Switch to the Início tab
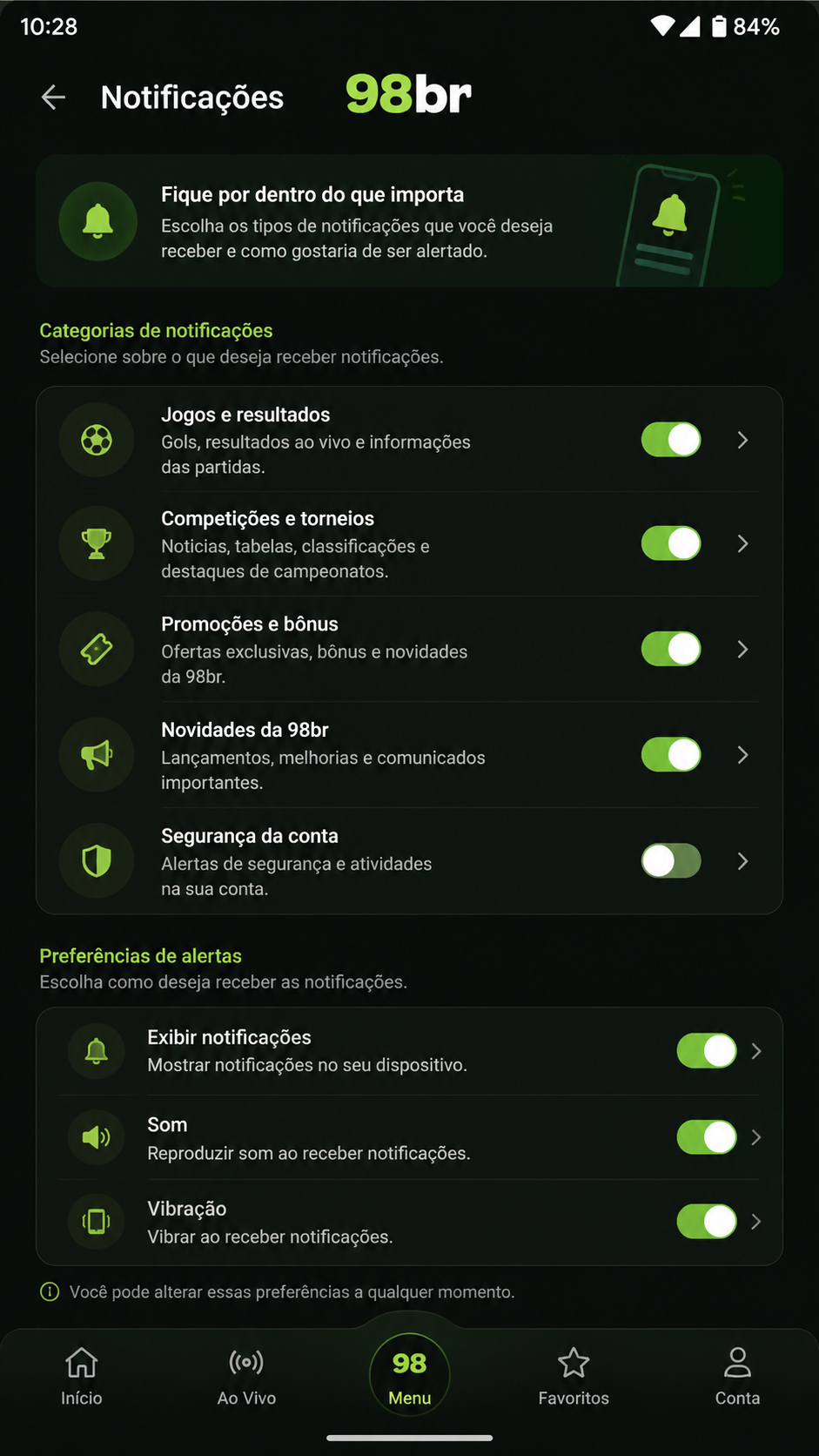The width and height of the screenshot is (819, 1456). (82, 1376)
